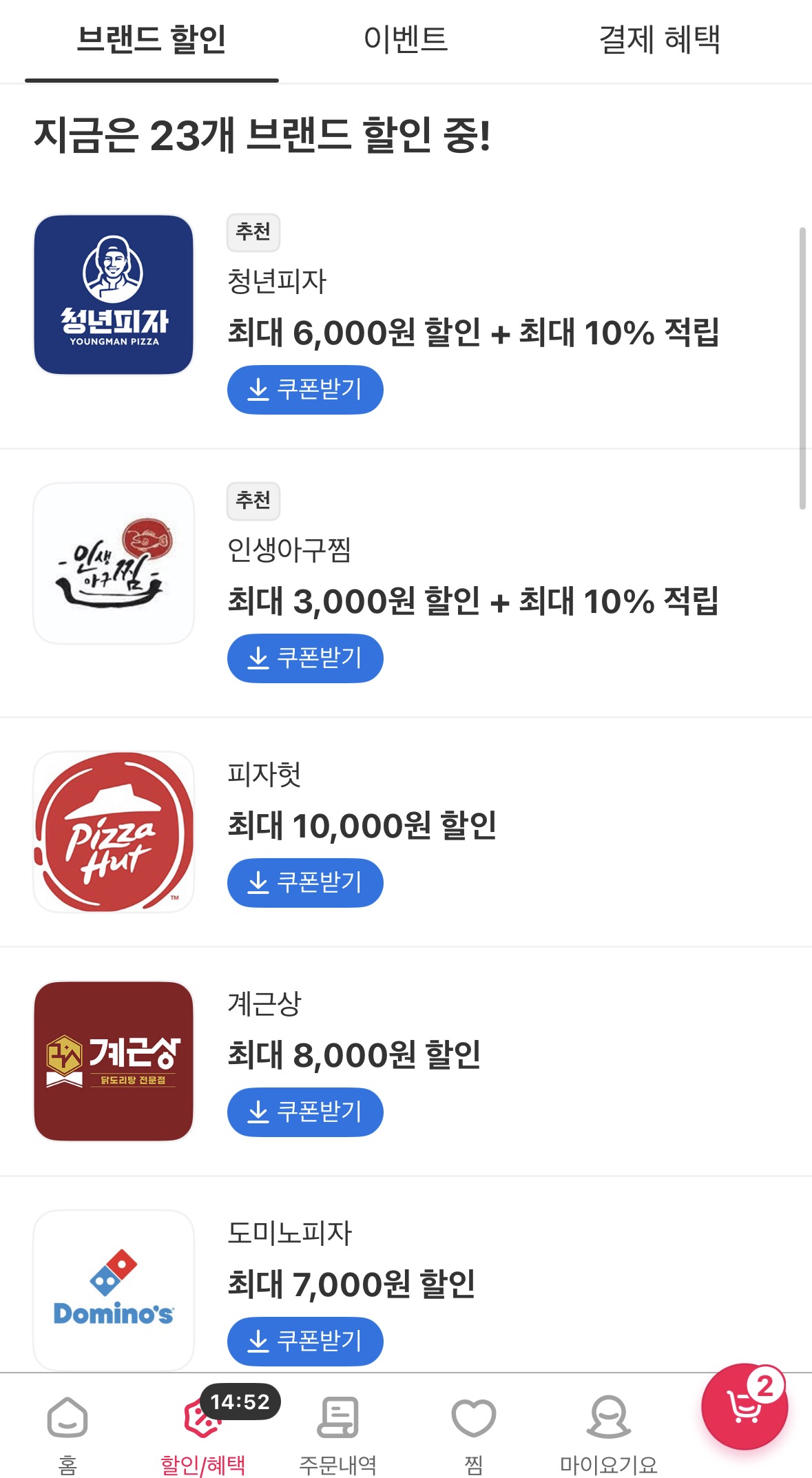Get the 도미노피자 coupon
This screenshot has height=1478, width=812.
pos(305,1341)
